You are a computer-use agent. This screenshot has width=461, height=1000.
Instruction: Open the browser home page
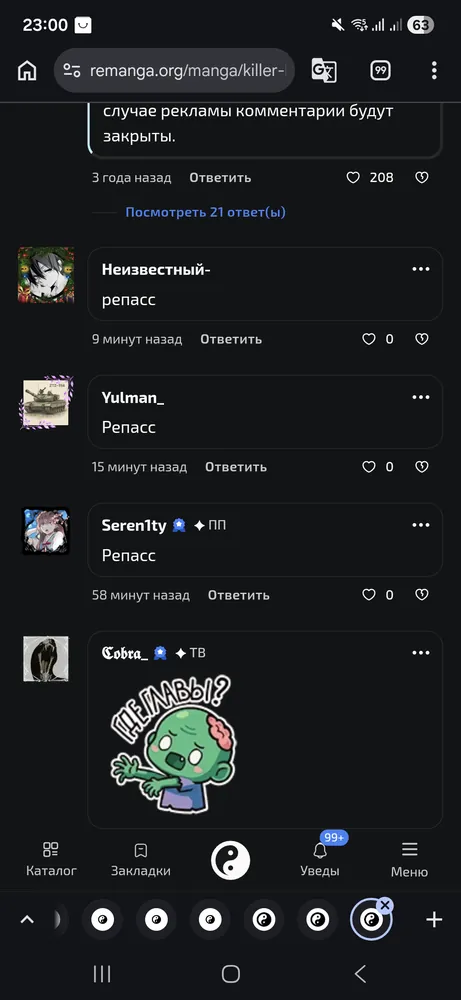pyautogui.click(x=27, y=70)
